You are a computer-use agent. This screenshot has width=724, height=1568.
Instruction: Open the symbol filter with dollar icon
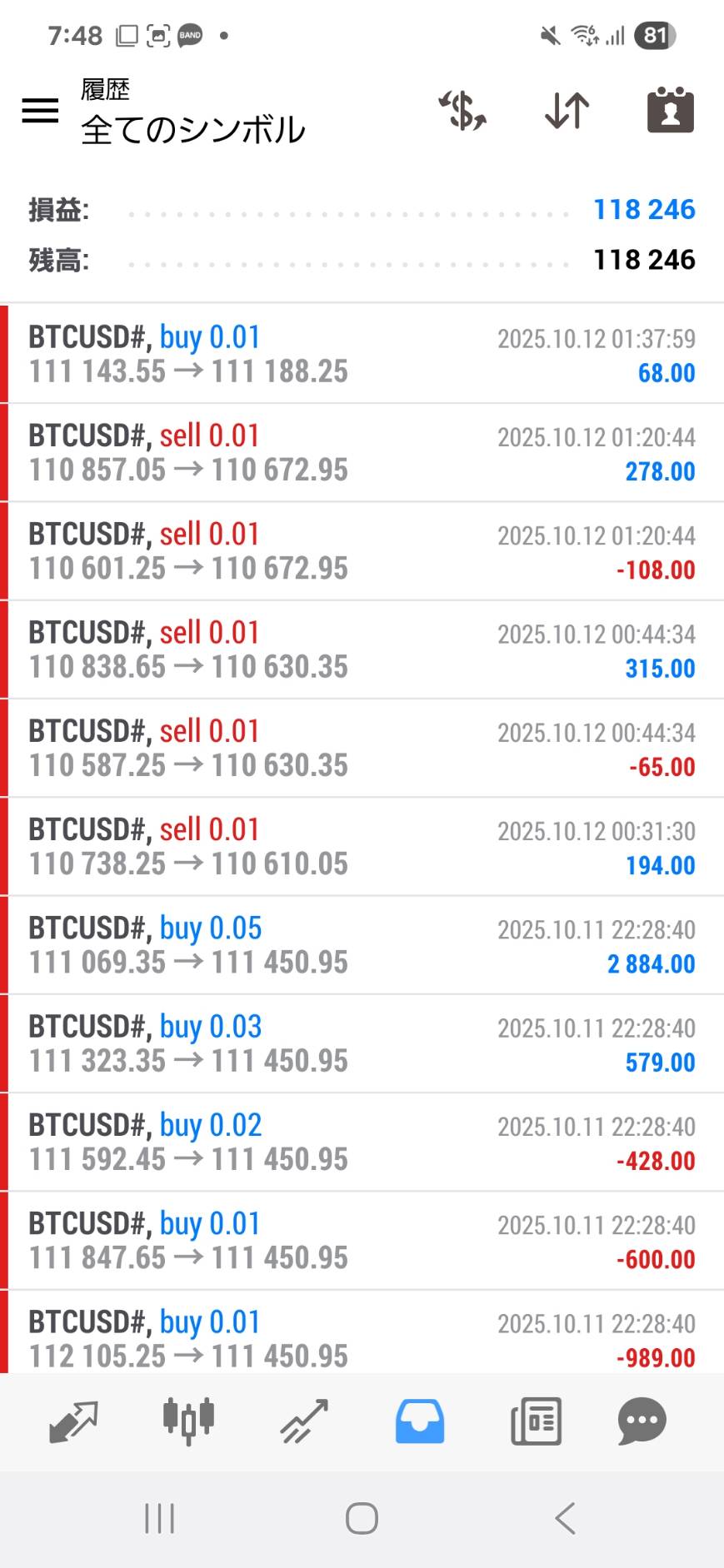pyautogui.click(x=462, y=111)
